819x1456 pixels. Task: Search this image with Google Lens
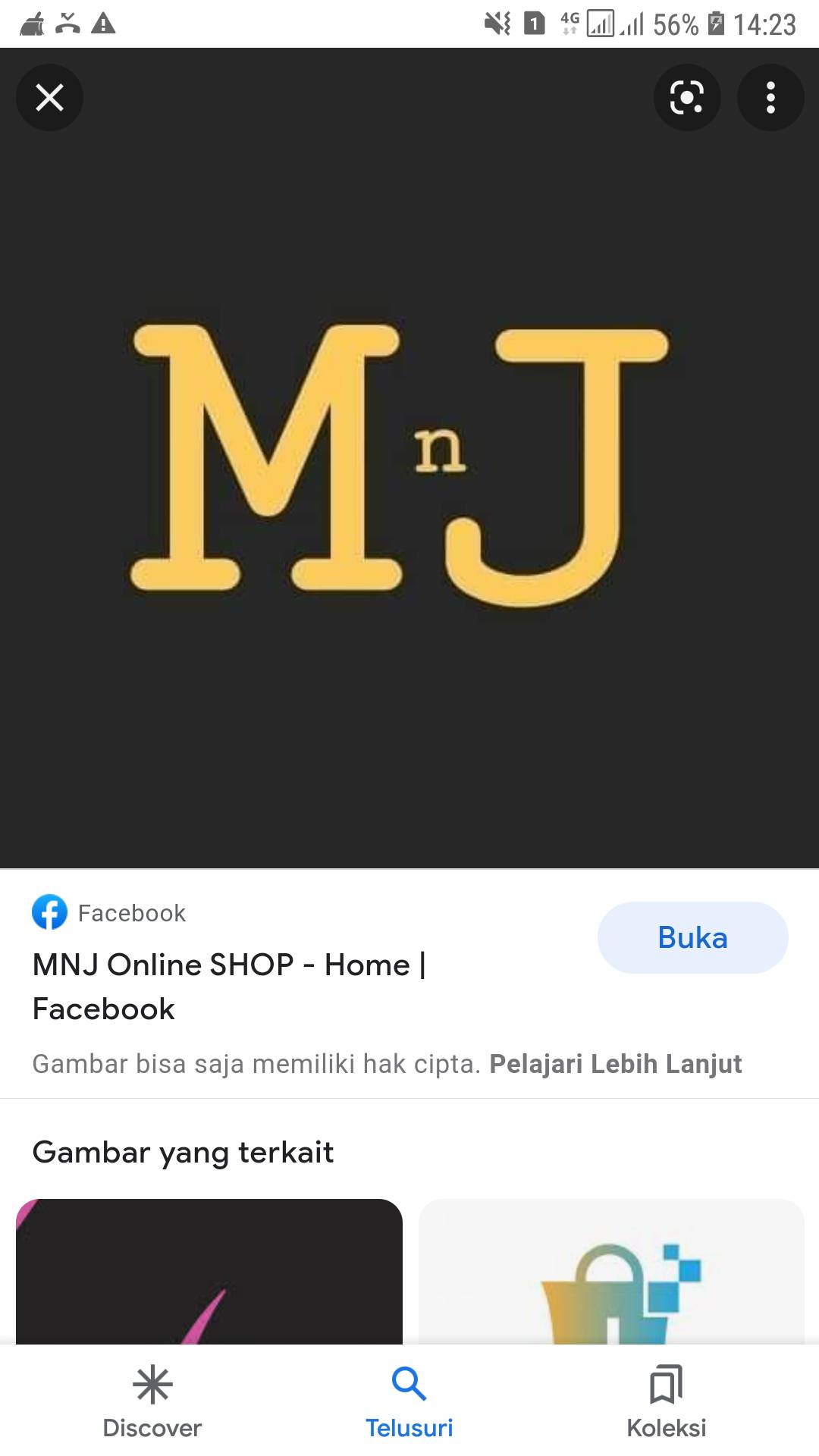tap(687, 98)
